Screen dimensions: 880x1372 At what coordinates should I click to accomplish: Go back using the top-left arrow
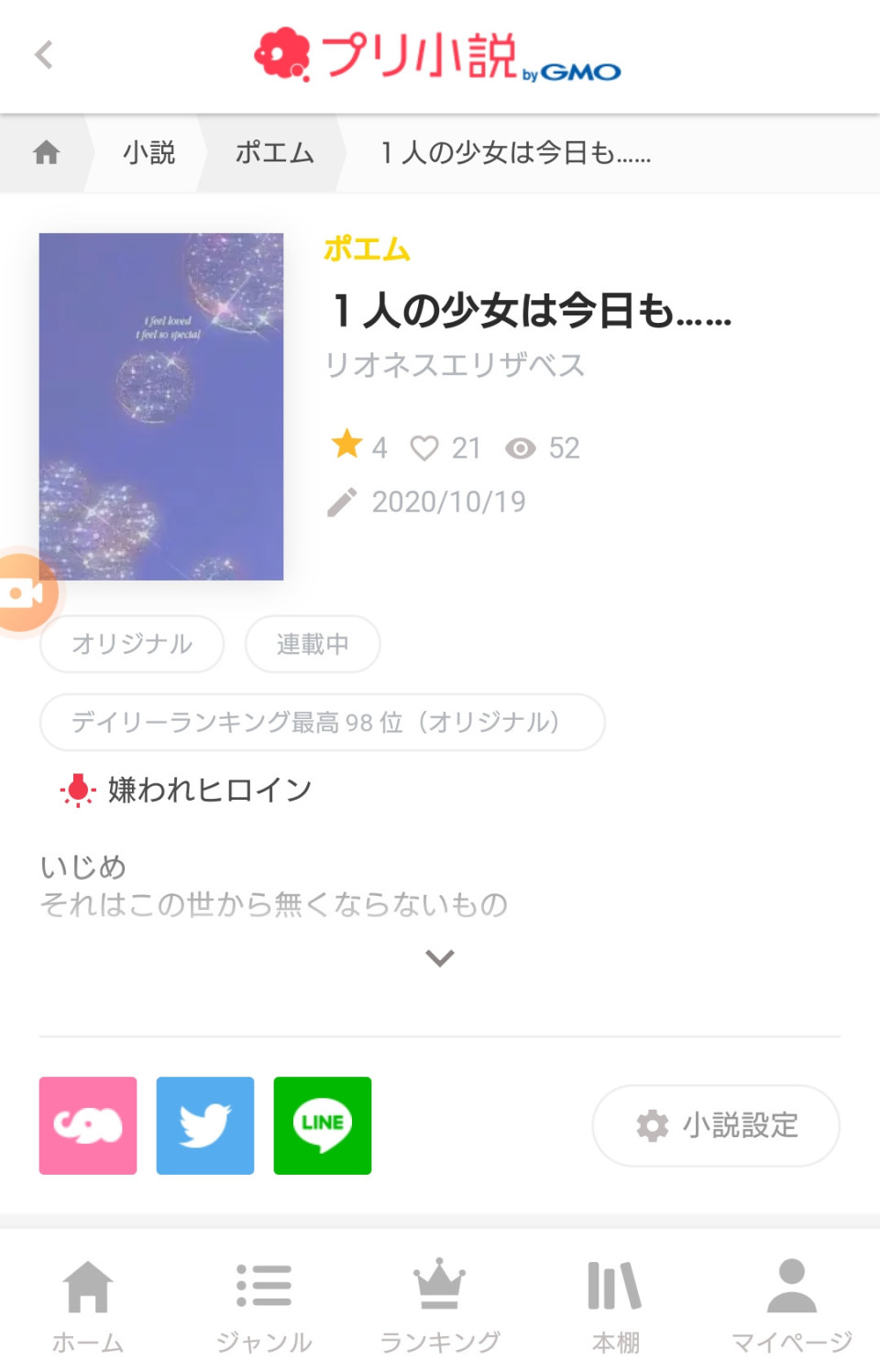[43, 55]
